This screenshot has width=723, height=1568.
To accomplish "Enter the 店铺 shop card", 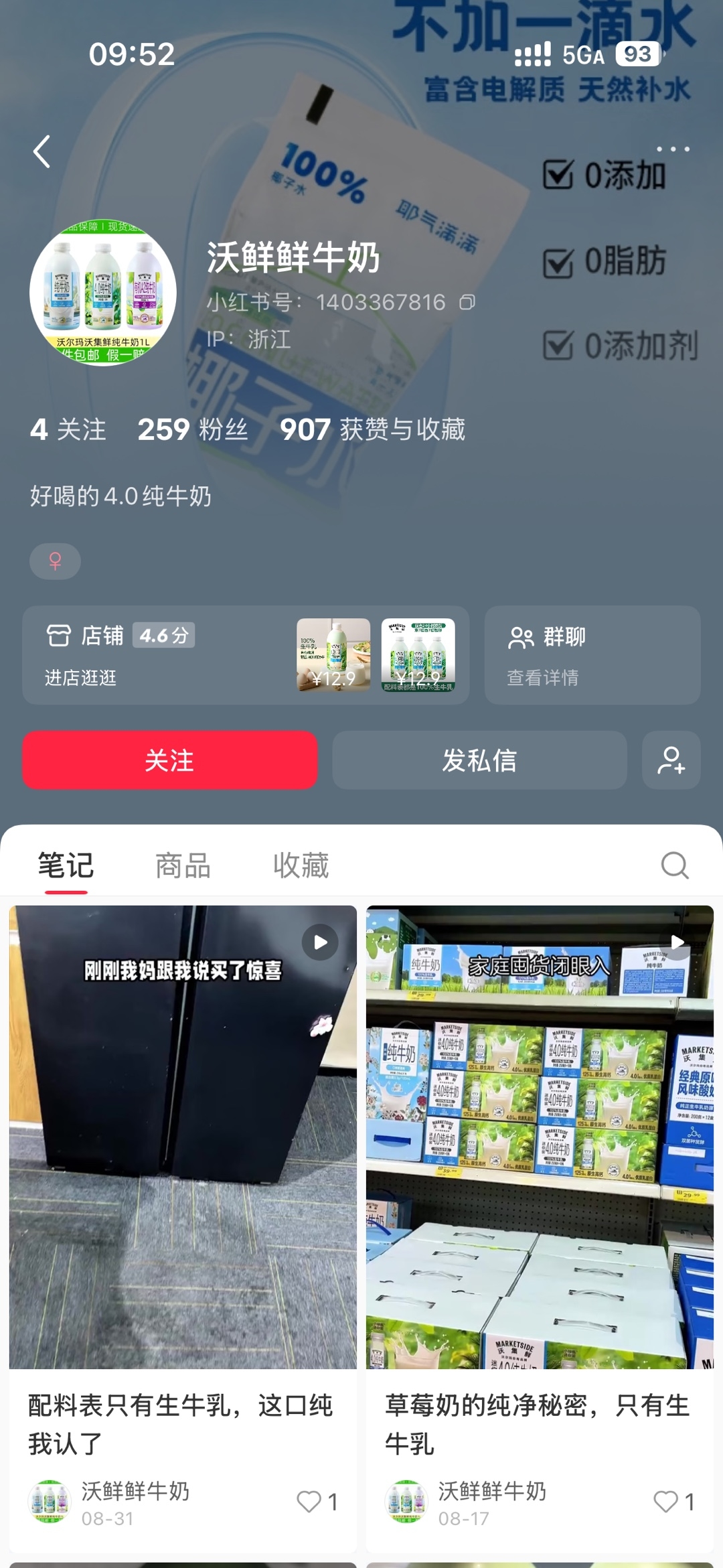I will [246, 655].
